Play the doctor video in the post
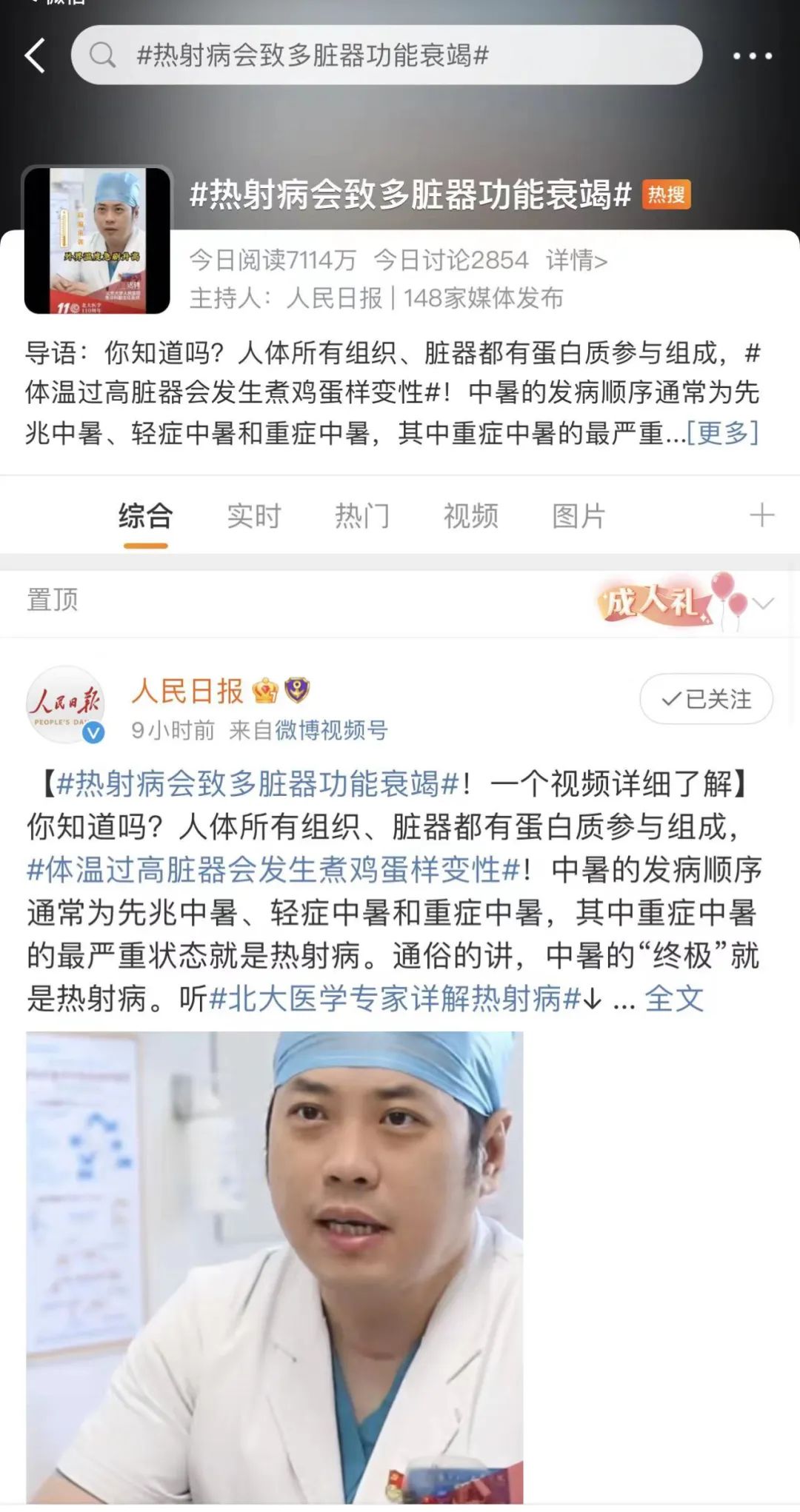The image size is (800, 1512). click(x=274, y=1266)
